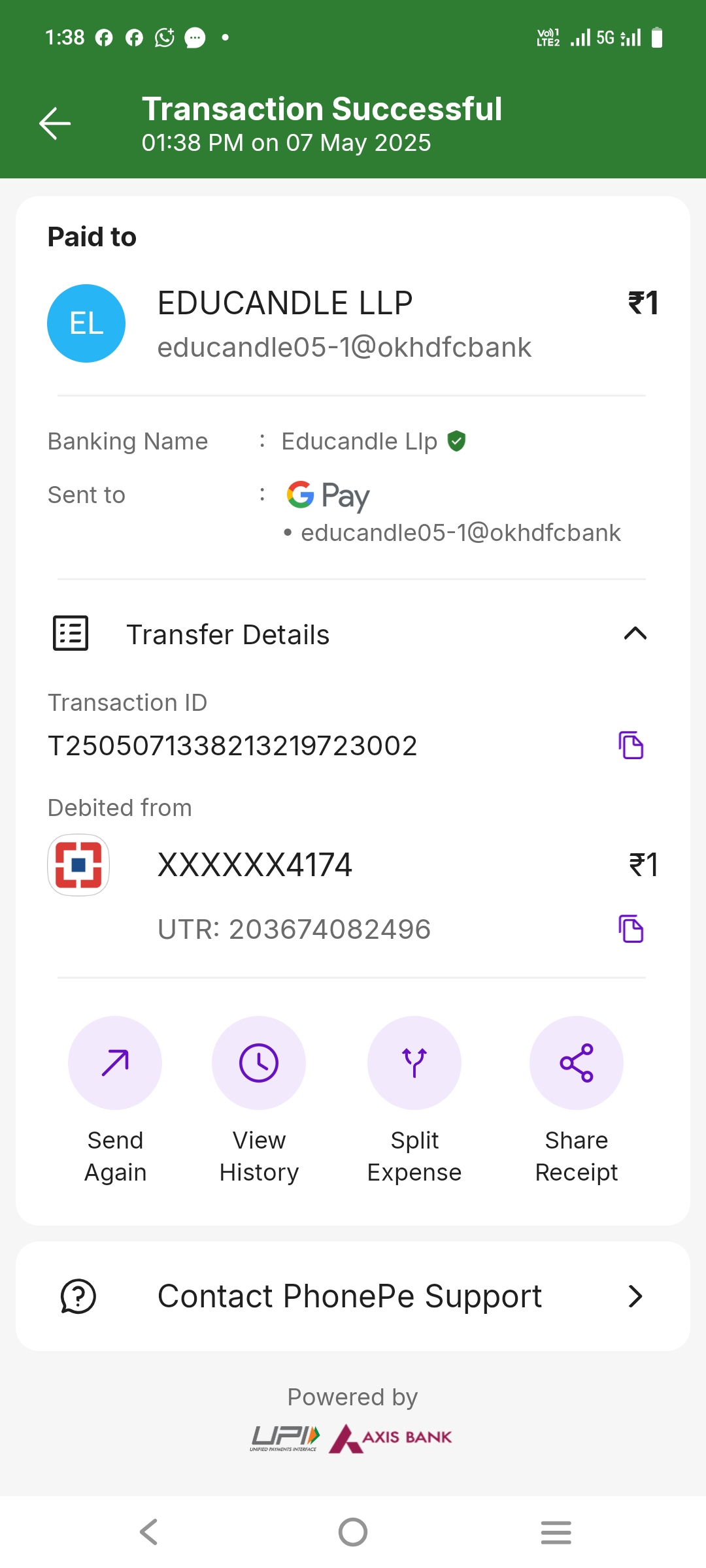View History of this payment
The width and height of the screenshot is (706, 1568).
(259, 1063)
